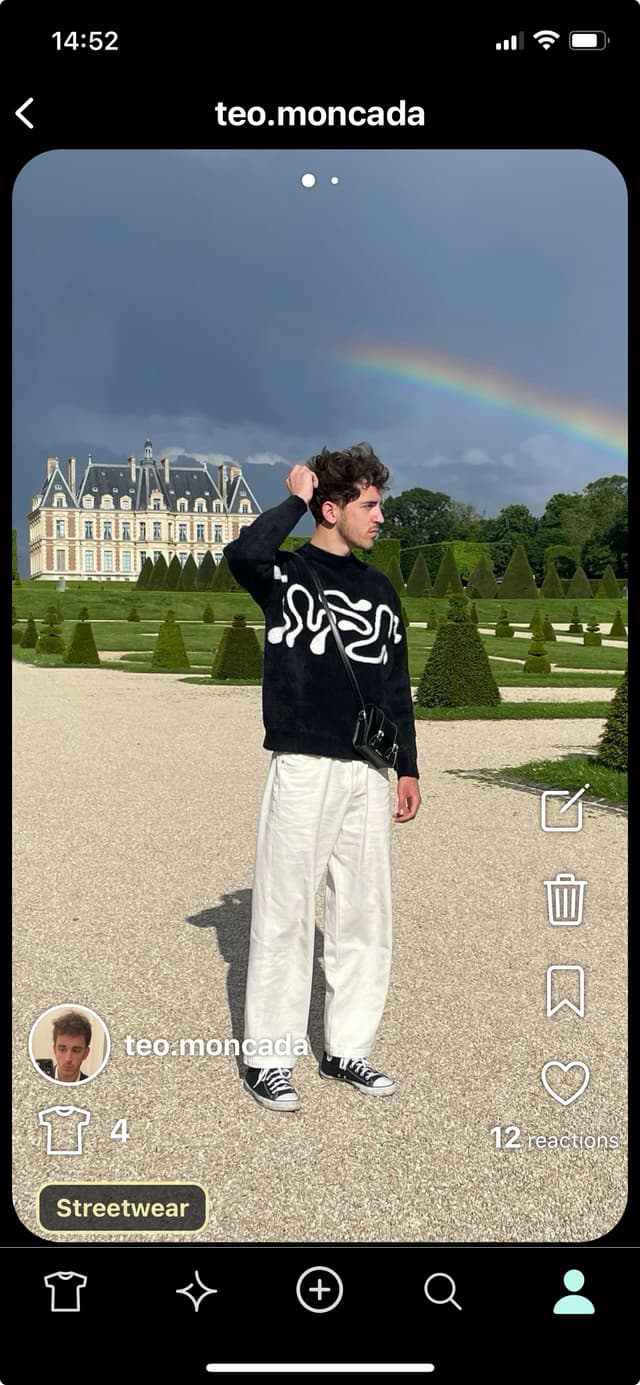Like the post with heart icon
Viewport: 640px width, 1385px height.
coord(565,1083)
